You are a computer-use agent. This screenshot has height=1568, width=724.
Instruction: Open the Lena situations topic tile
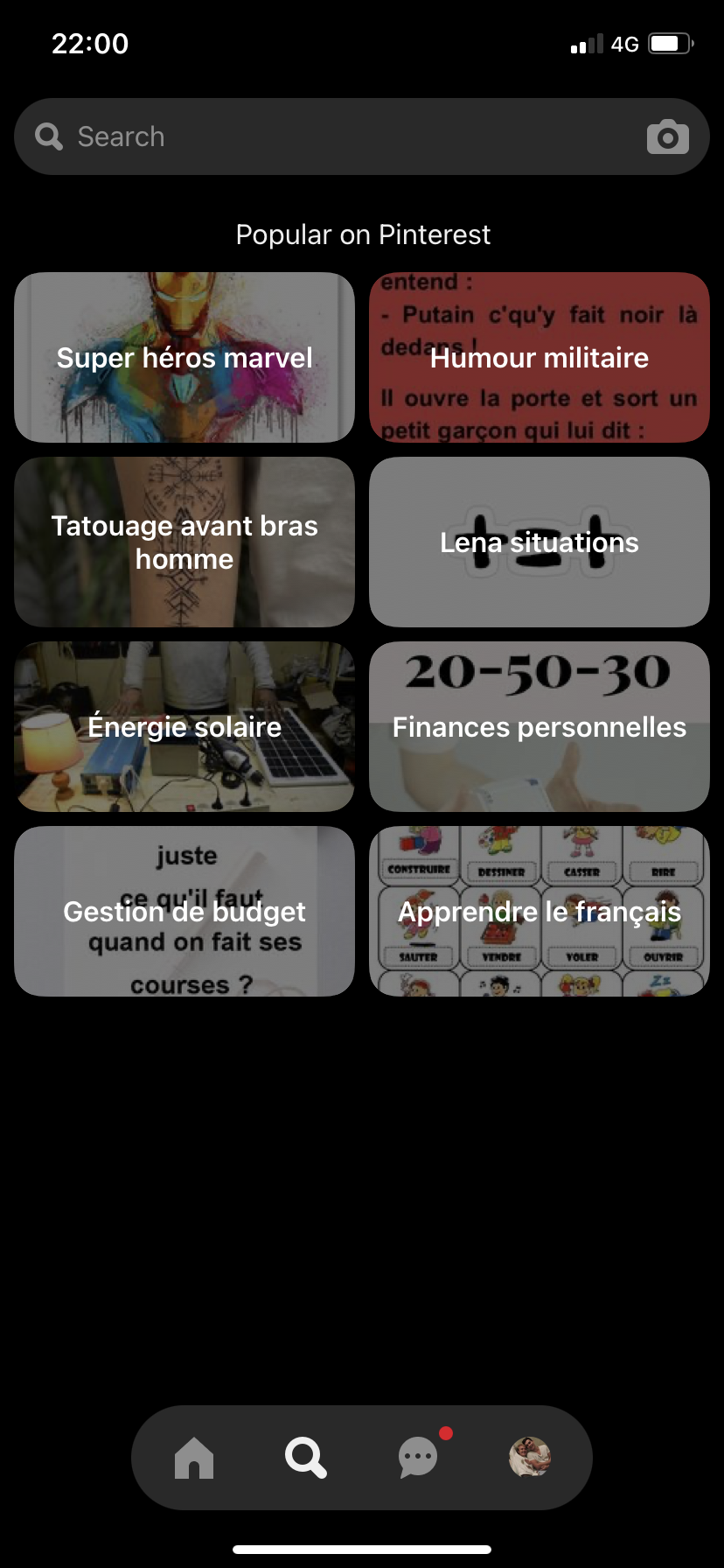click(539, 542)
